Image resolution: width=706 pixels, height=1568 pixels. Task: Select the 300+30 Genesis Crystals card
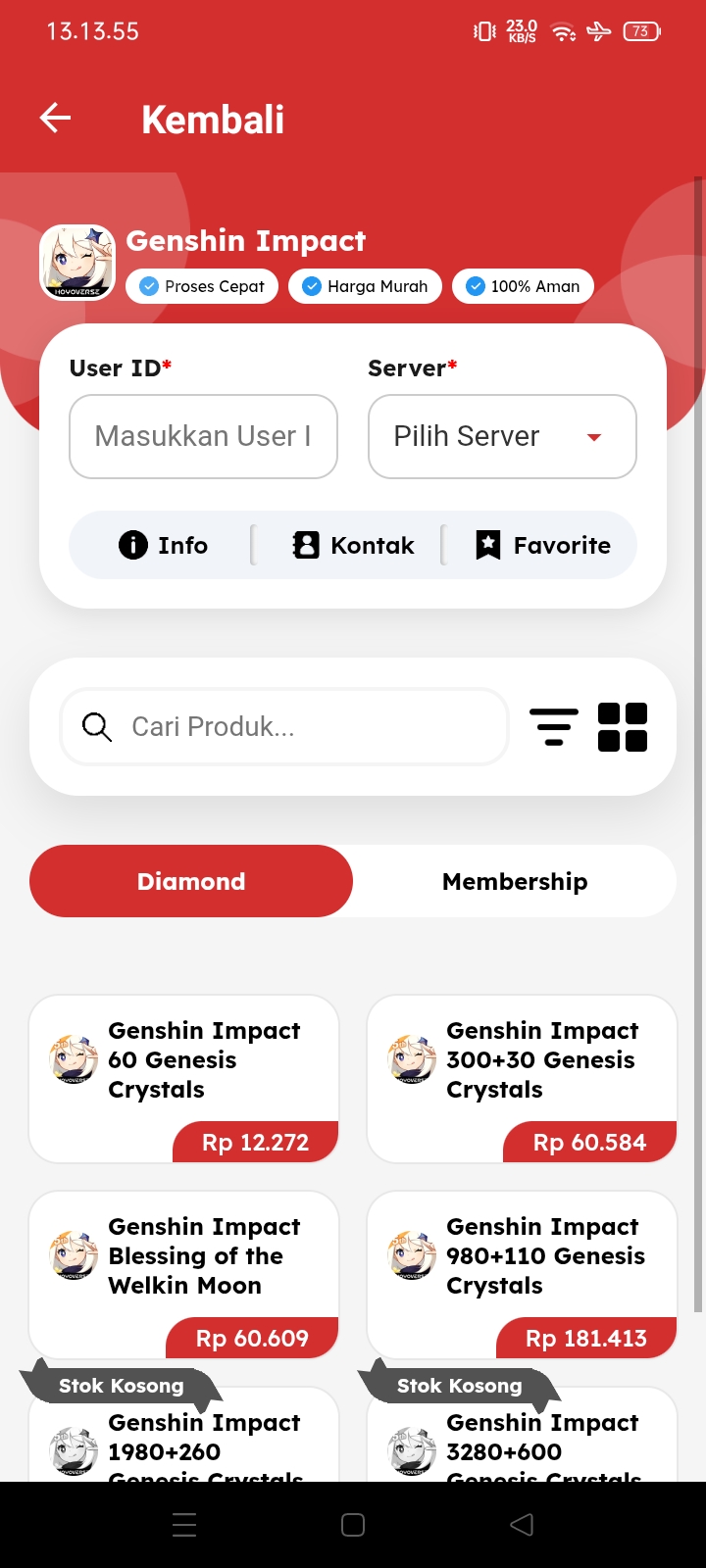(x=522, y=1078)
